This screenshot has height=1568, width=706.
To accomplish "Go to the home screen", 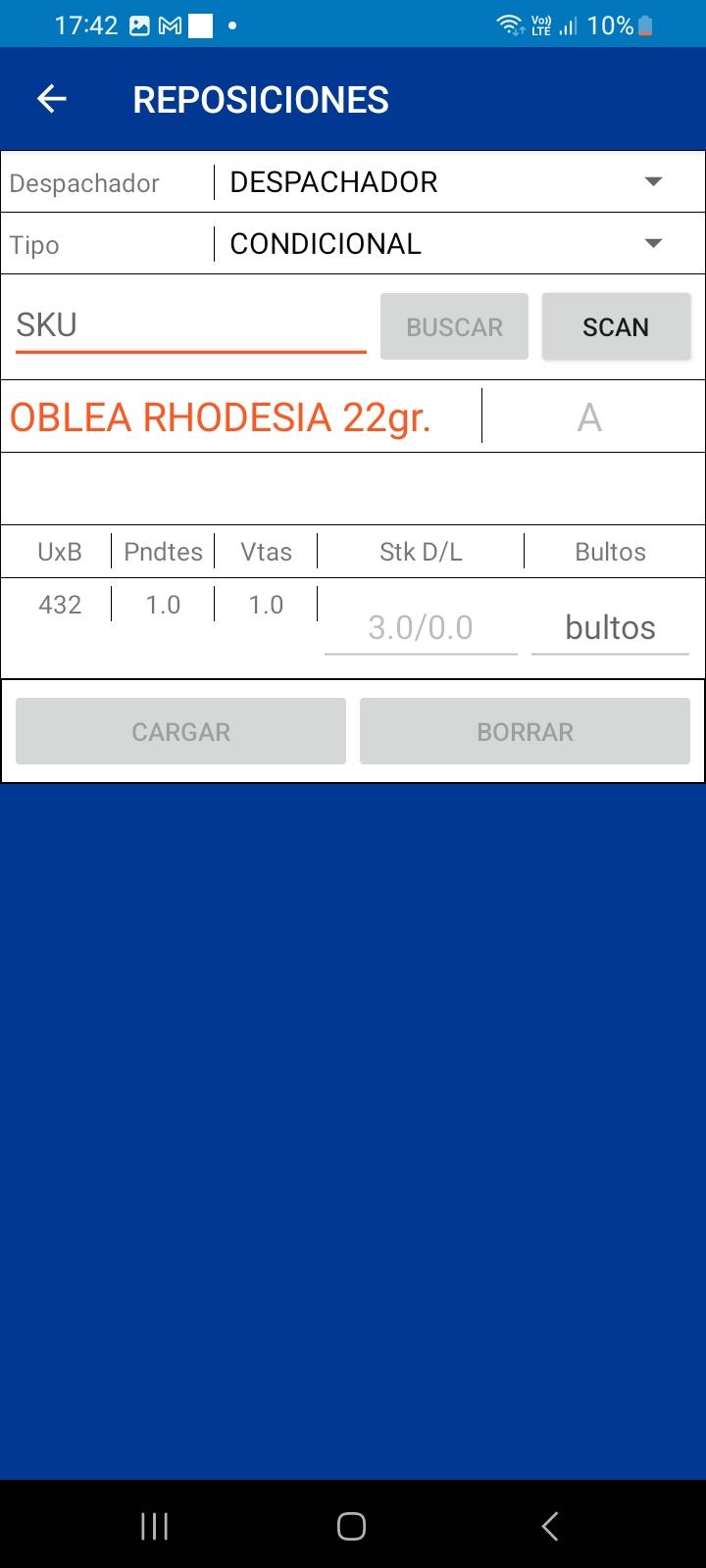I will click(351, 1526).
